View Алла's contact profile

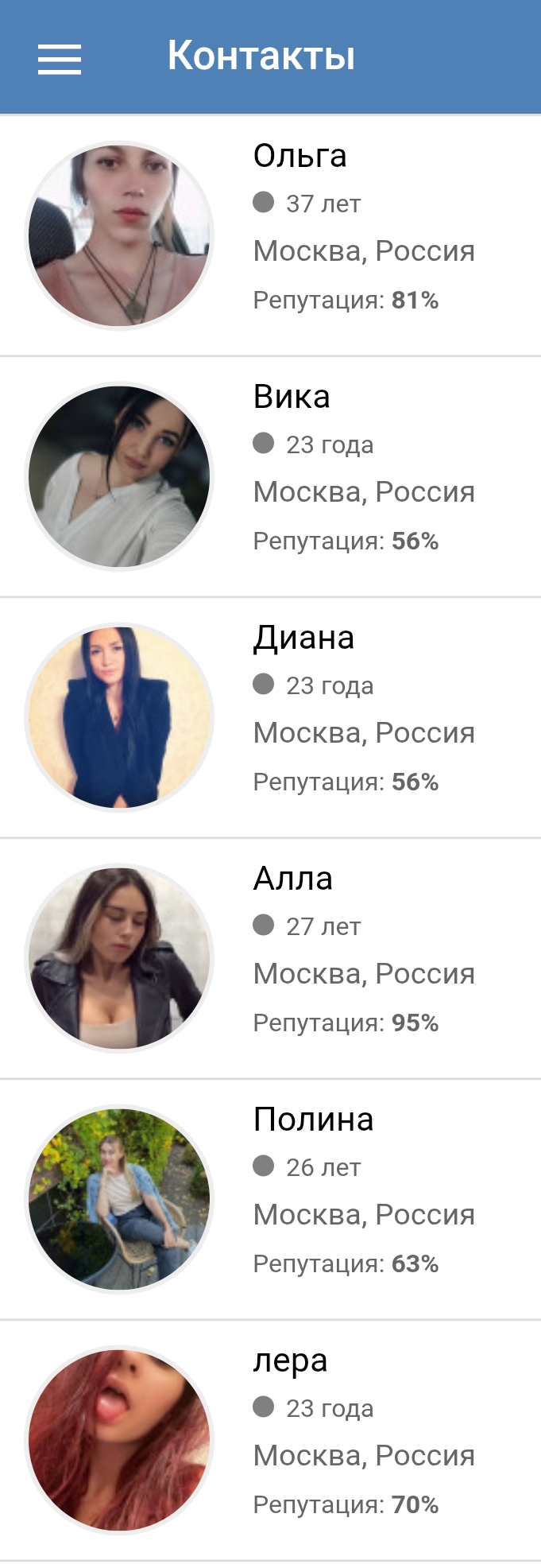pos(270,959)
